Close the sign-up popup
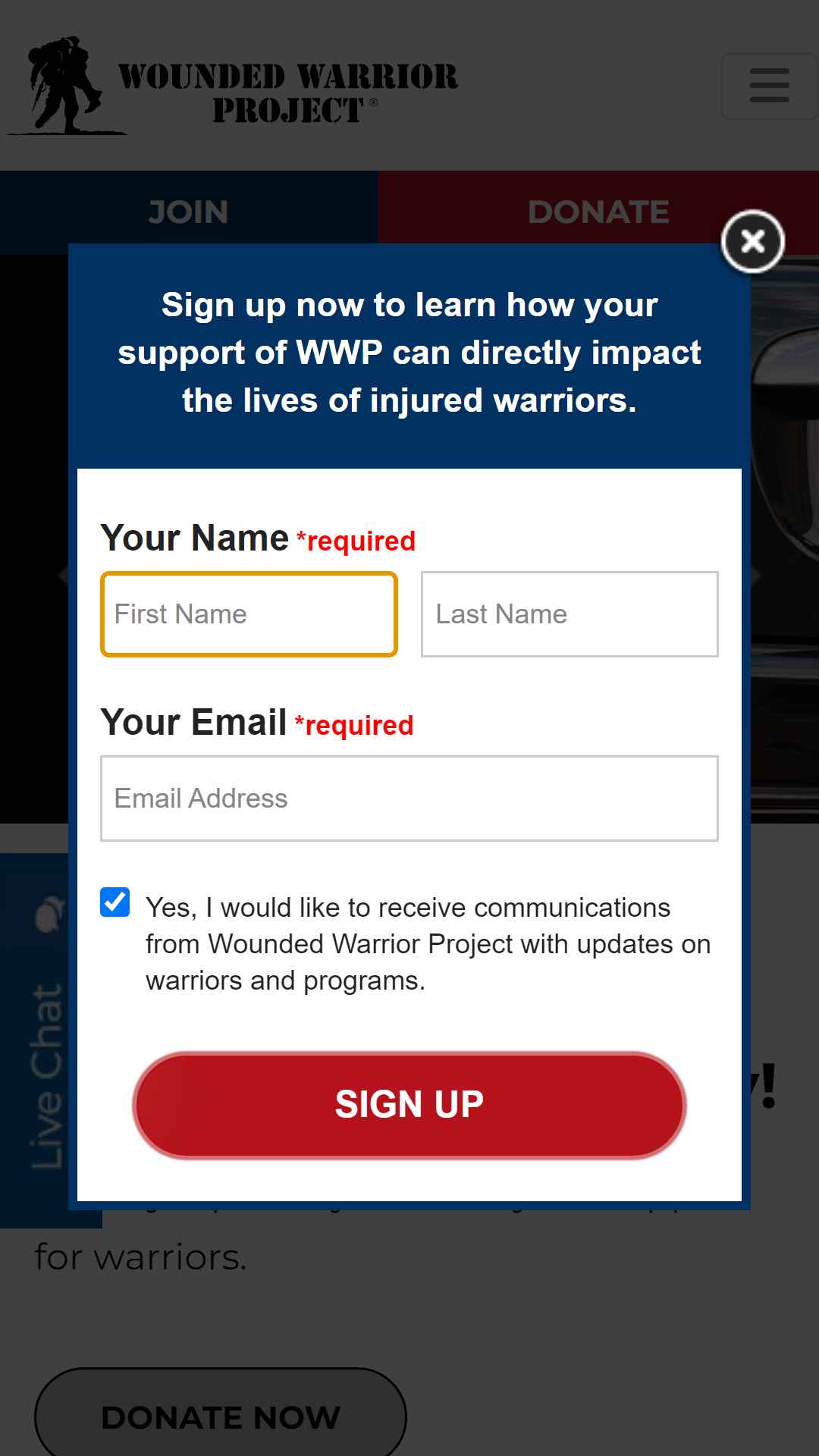 pyautogui.click(x=752, y=241)
